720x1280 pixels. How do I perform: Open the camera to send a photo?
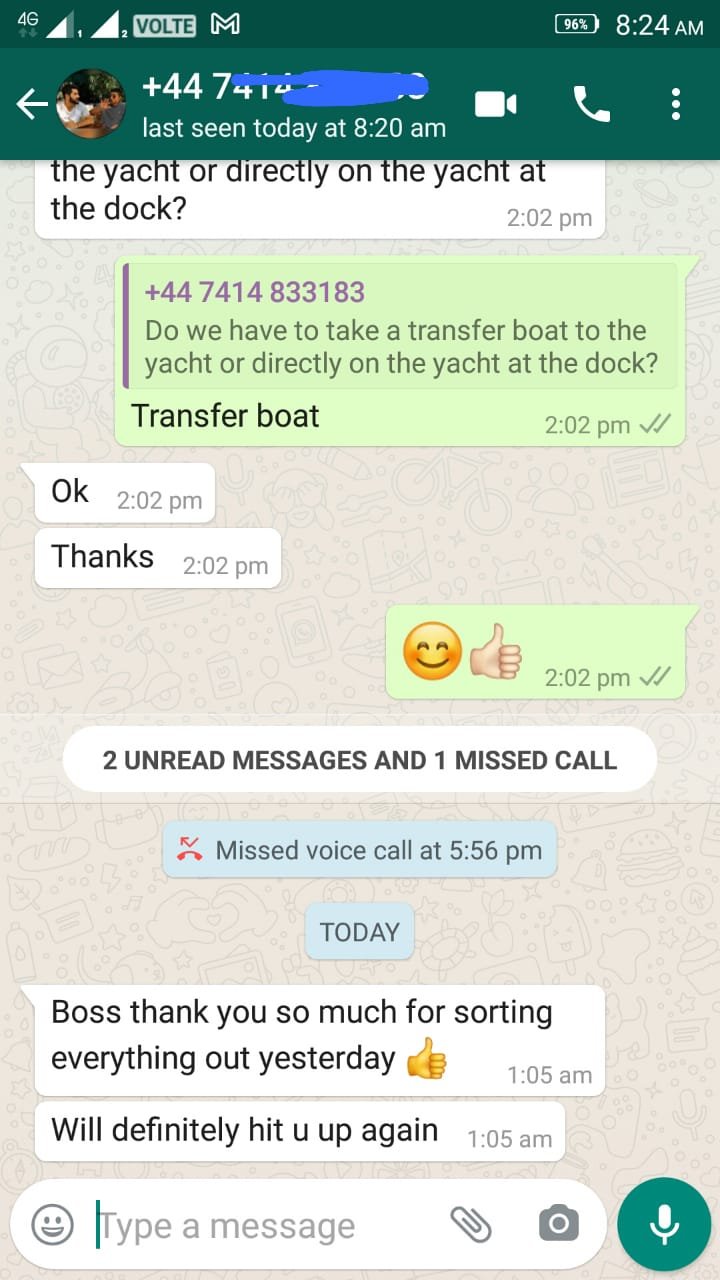coord(558,1224)
